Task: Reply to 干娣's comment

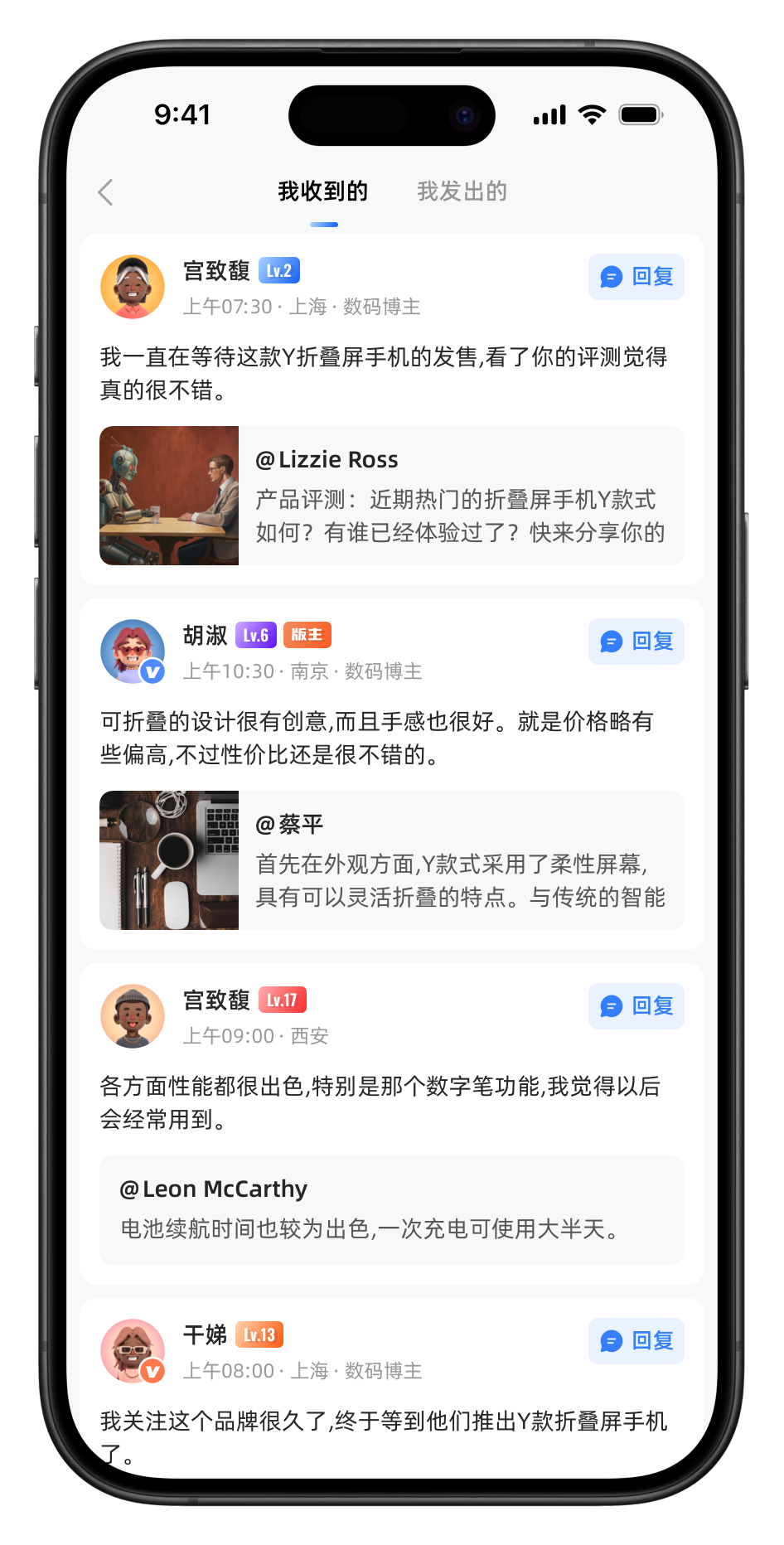Action: click(636, 1341)
